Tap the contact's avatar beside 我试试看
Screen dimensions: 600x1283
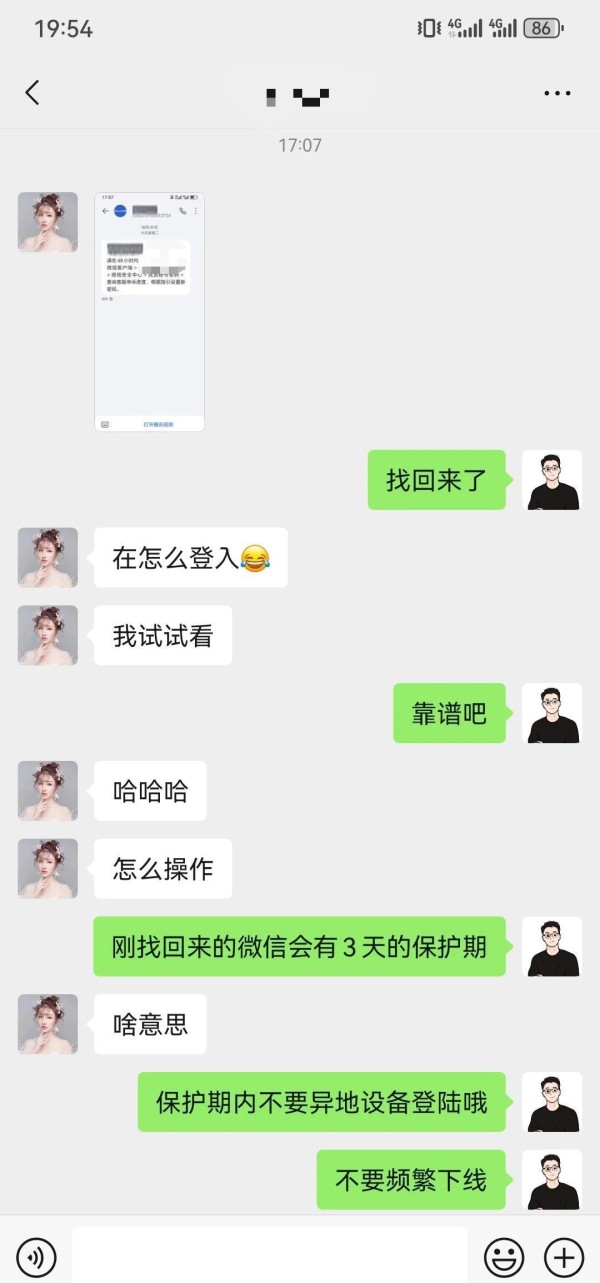pyautogui.click(x=48, y=635)
